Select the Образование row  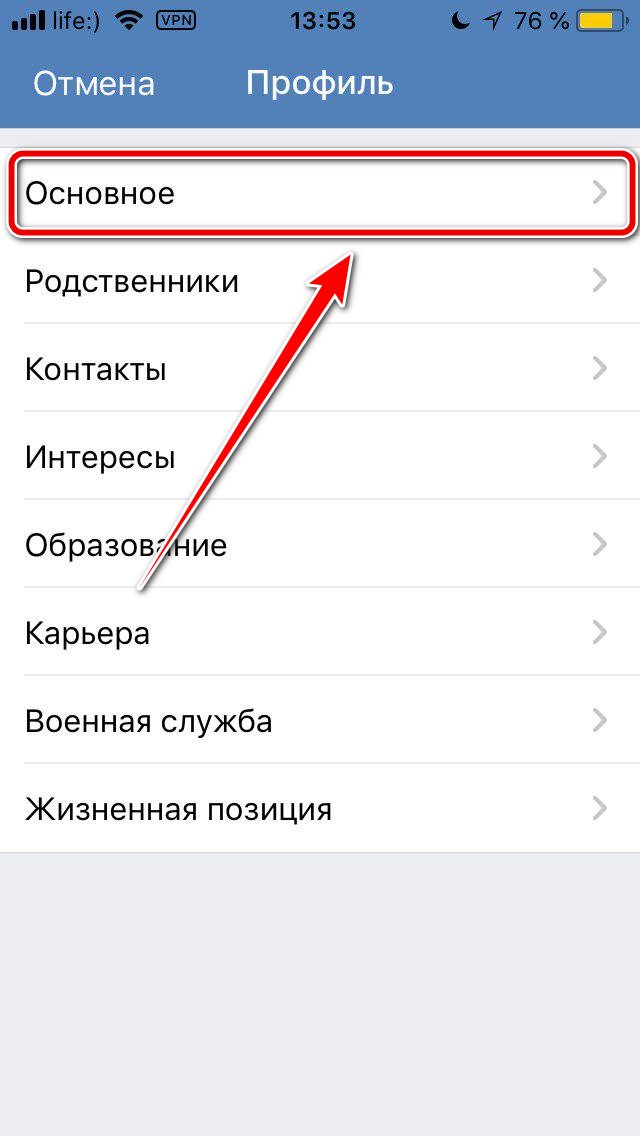point(320,545)
